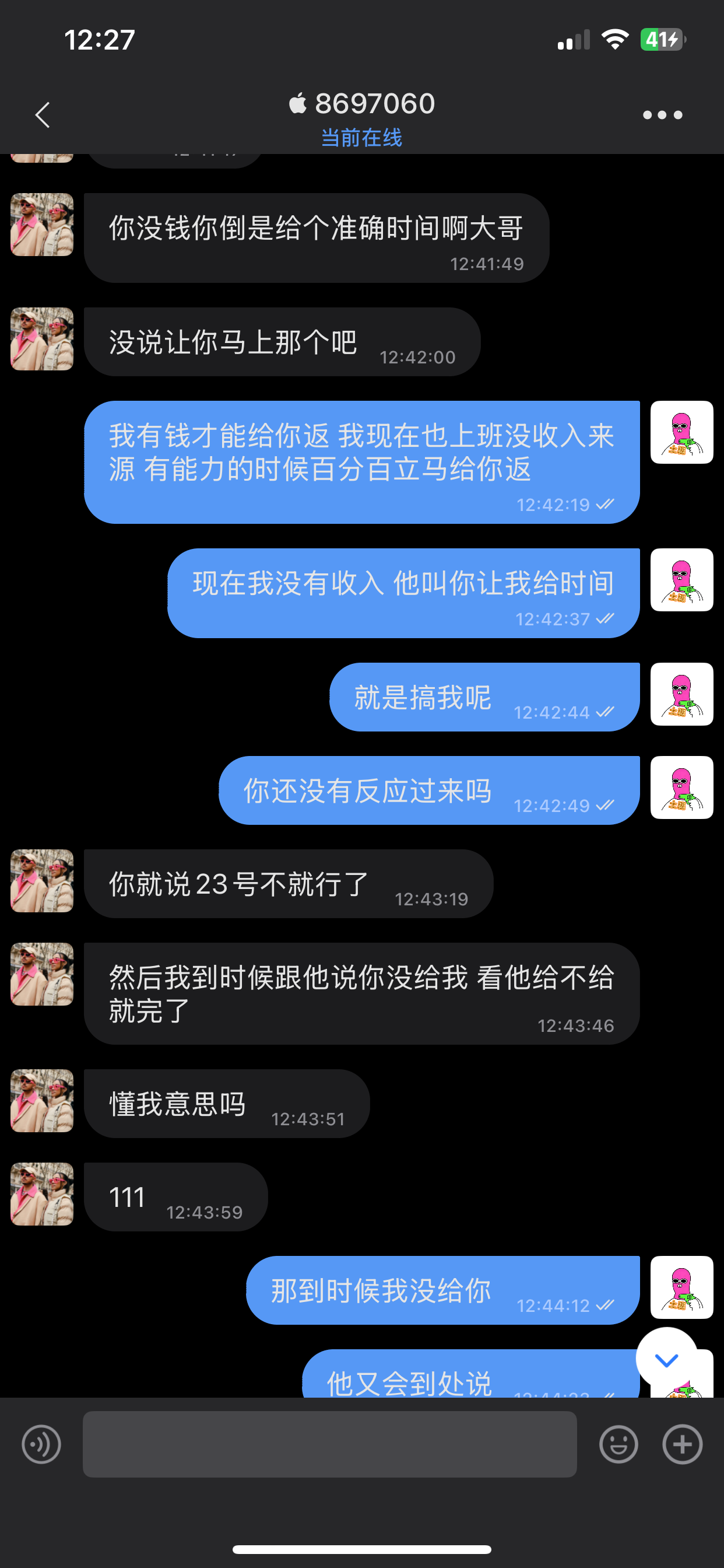Viewport: 724px width, 1568px height.
Task: Open own avatar beside '就是搞我呢' message
Action: point(681,694)
